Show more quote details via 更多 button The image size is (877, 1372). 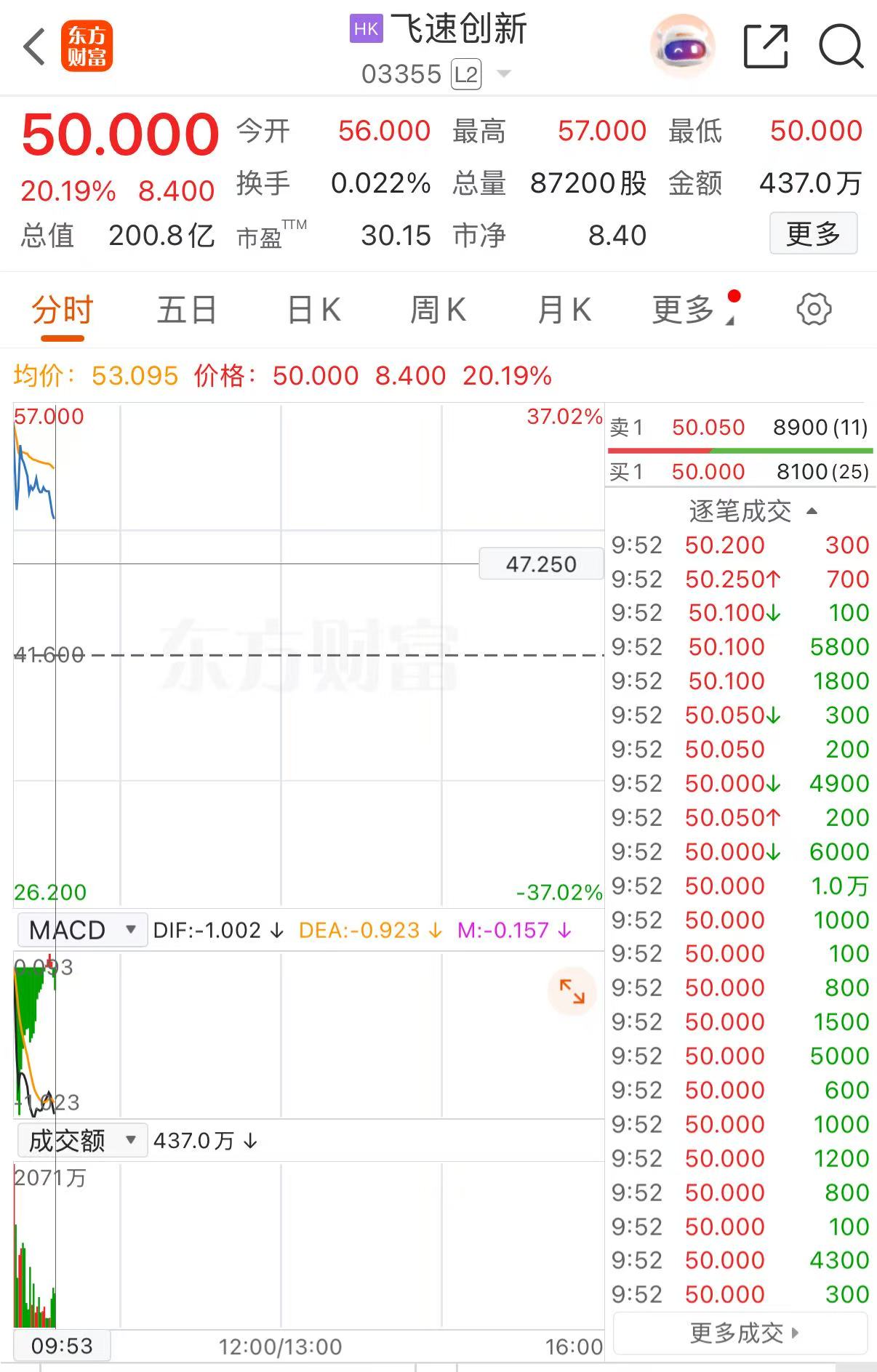[813, 233]
